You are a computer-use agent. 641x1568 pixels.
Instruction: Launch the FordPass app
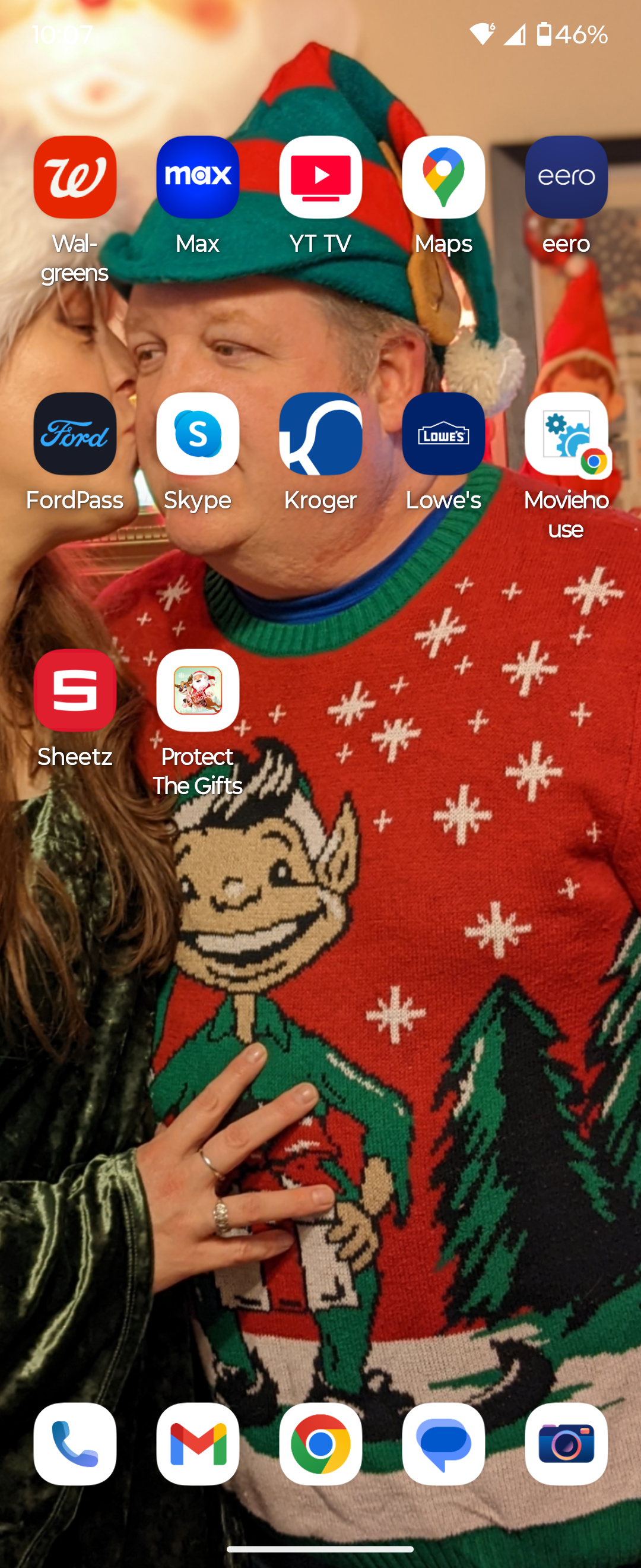click(x=75, y=434)
